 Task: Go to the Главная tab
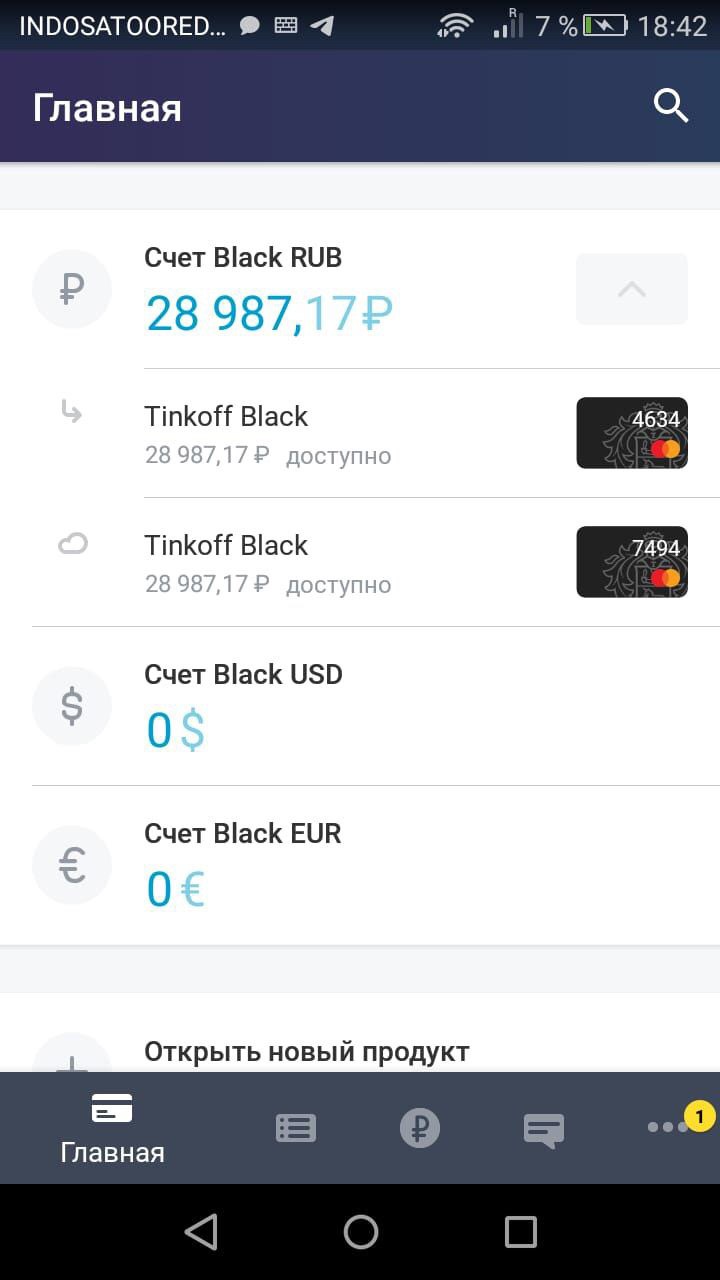(112, 1129)
